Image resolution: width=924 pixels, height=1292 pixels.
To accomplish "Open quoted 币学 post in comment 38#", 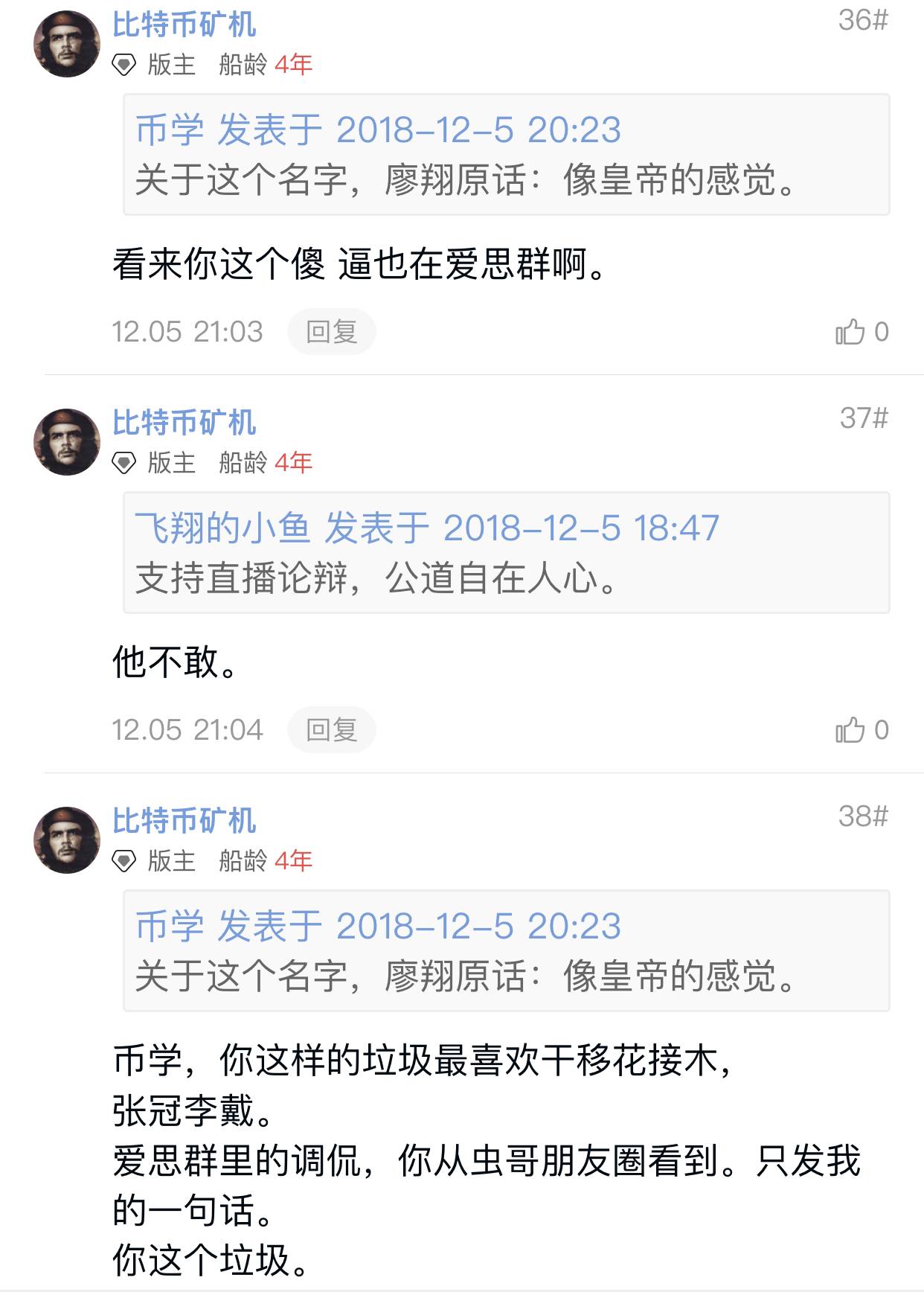I will (377, 927).
